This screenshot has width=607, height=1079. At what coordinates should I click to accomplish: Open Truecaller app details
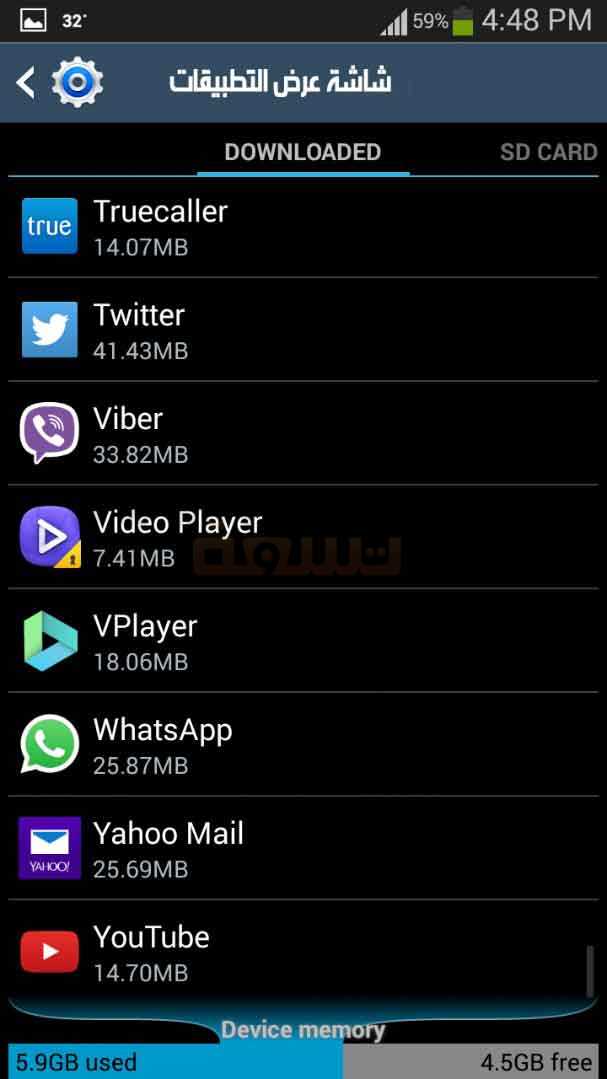304,227
